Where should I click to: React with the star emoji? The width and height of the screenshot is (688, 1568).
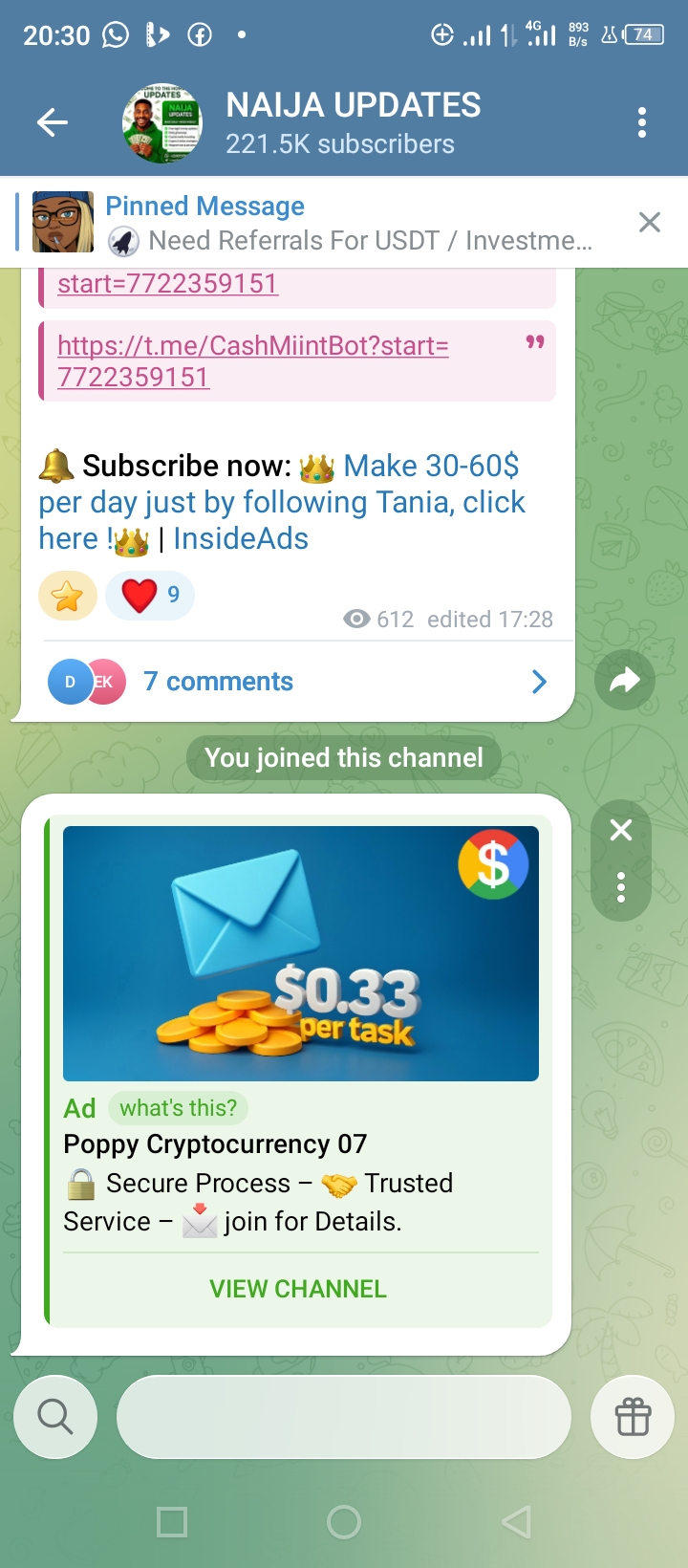point(67,597)
